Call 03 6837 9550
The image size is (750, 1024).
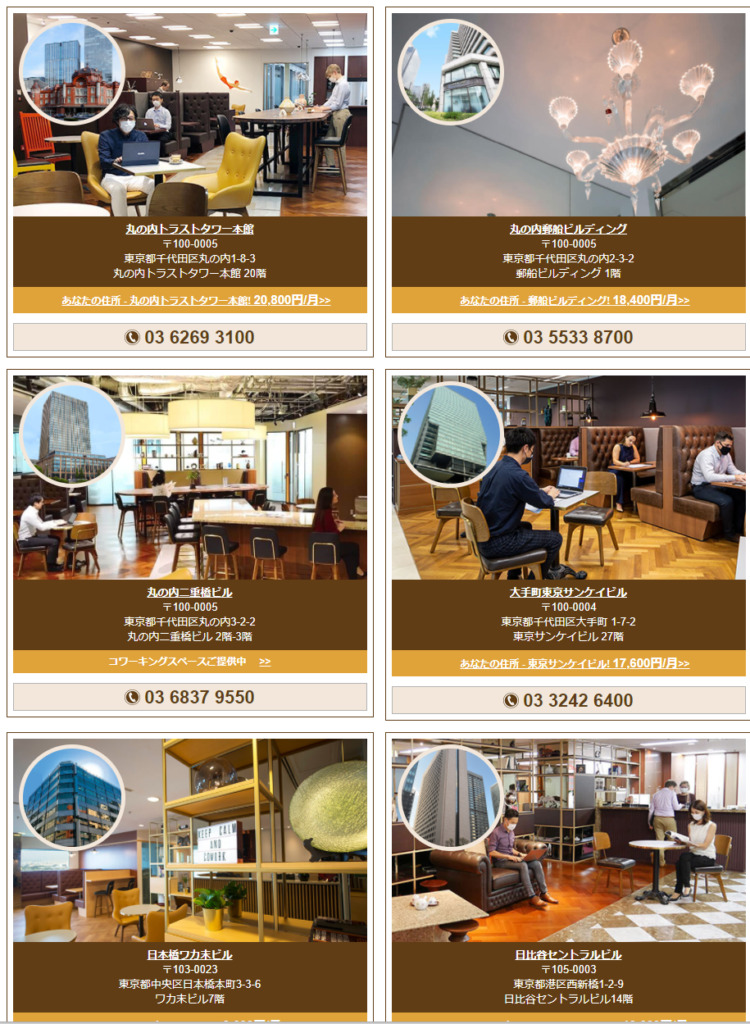(190, 697)
